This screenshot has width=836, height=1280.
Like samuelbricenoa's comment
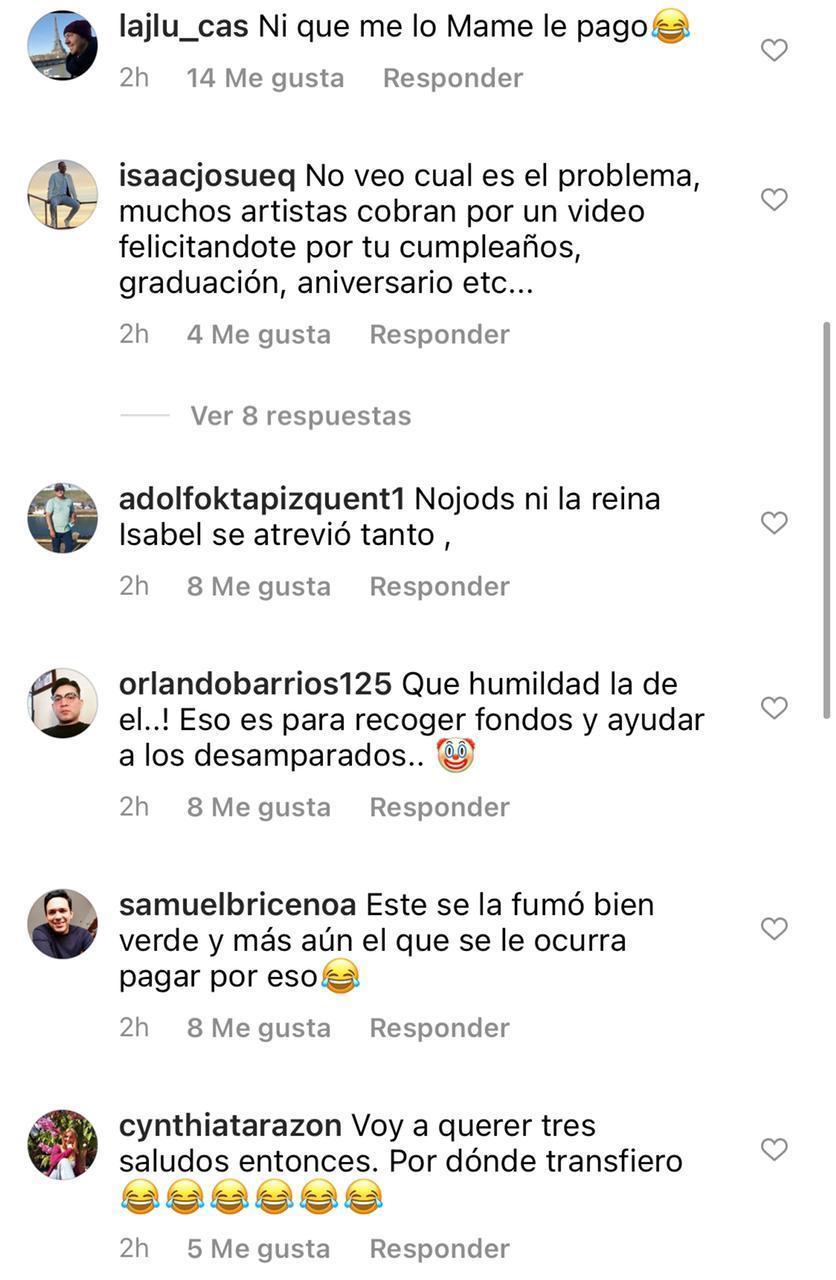774,929
